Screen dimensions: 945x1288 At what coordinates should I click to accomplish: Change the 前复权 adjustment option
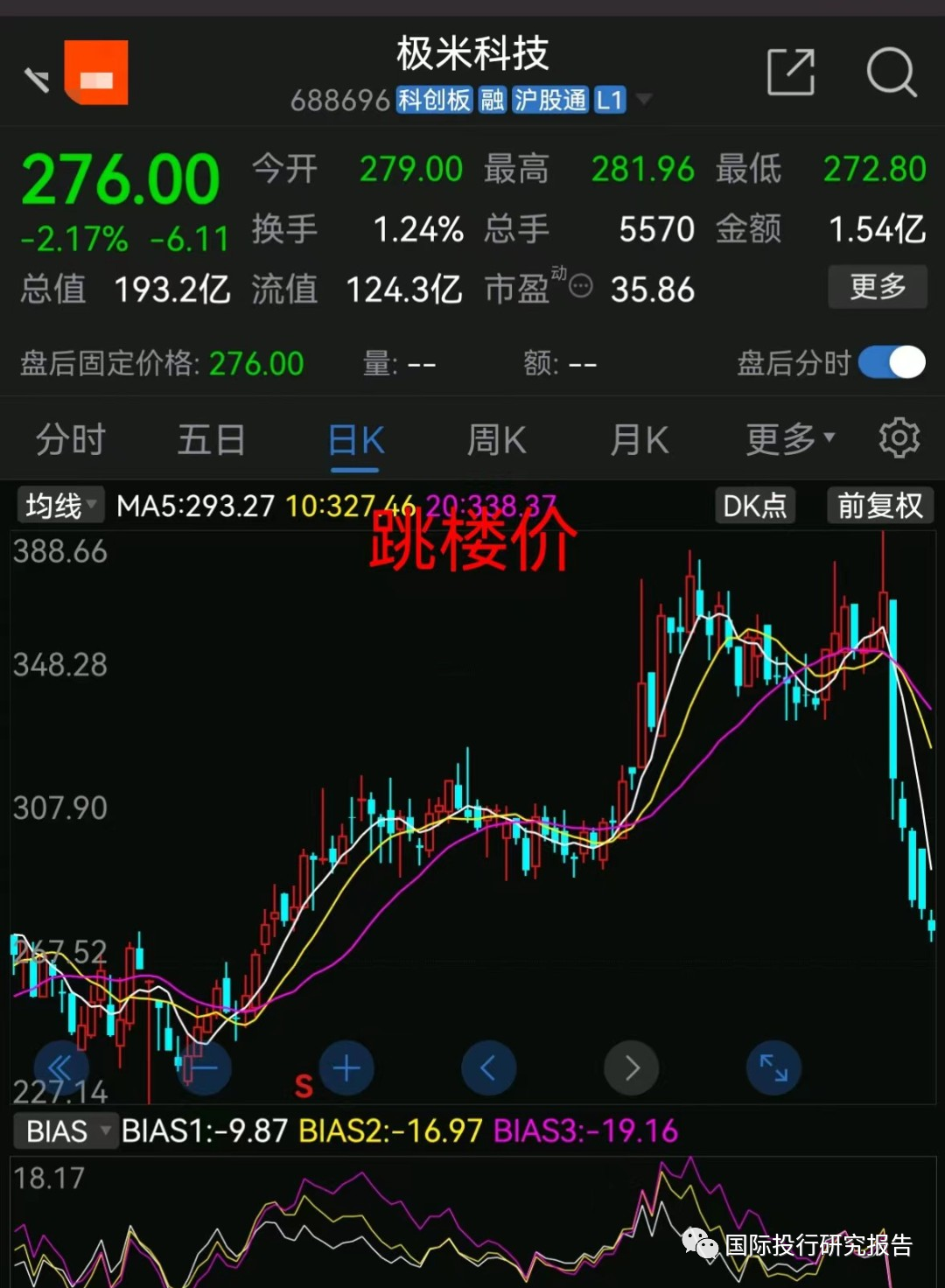(x=879, y=506)
